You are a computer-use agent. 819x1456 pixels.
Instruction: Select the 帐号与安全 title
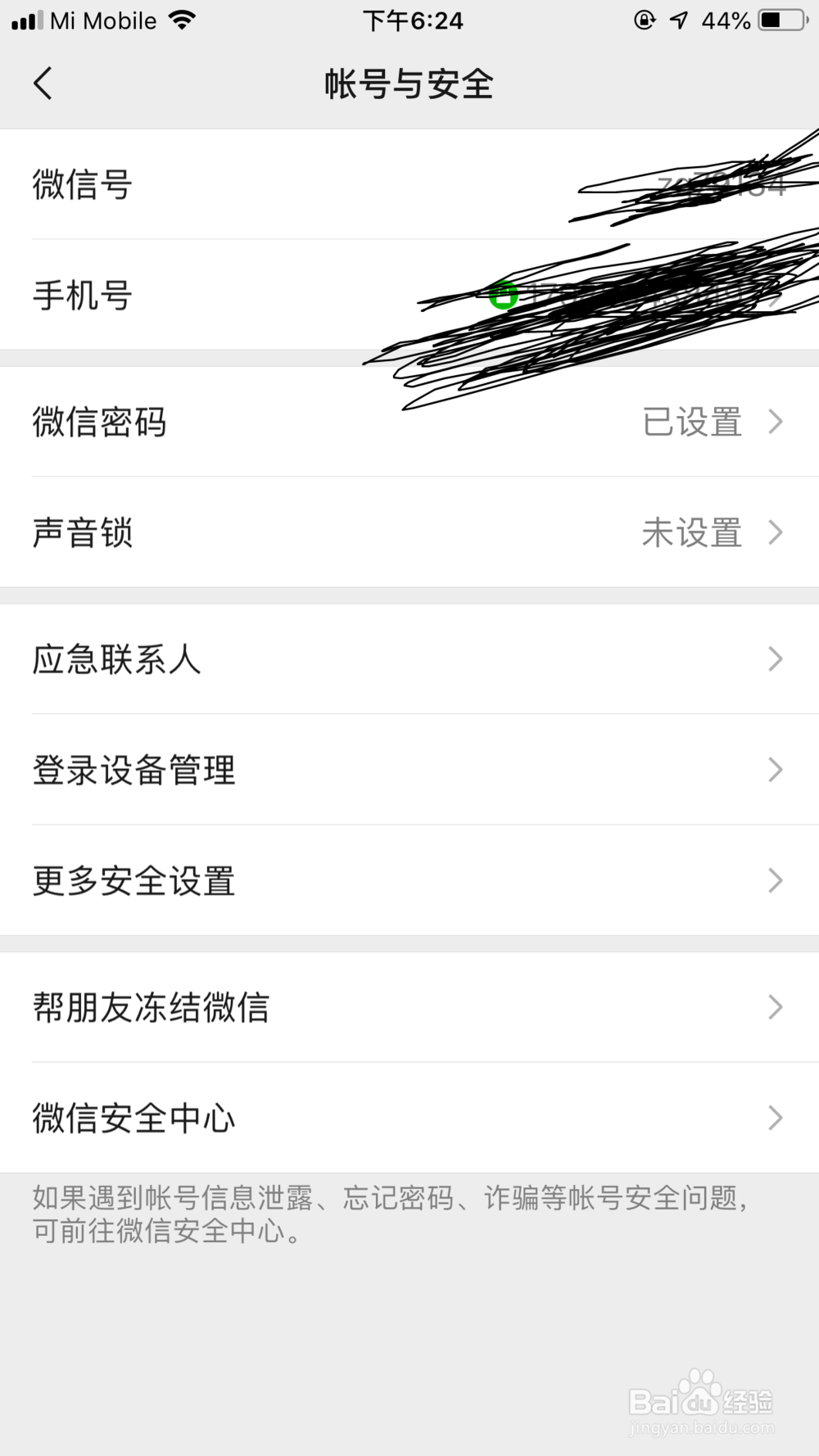[x=409, y=83]
